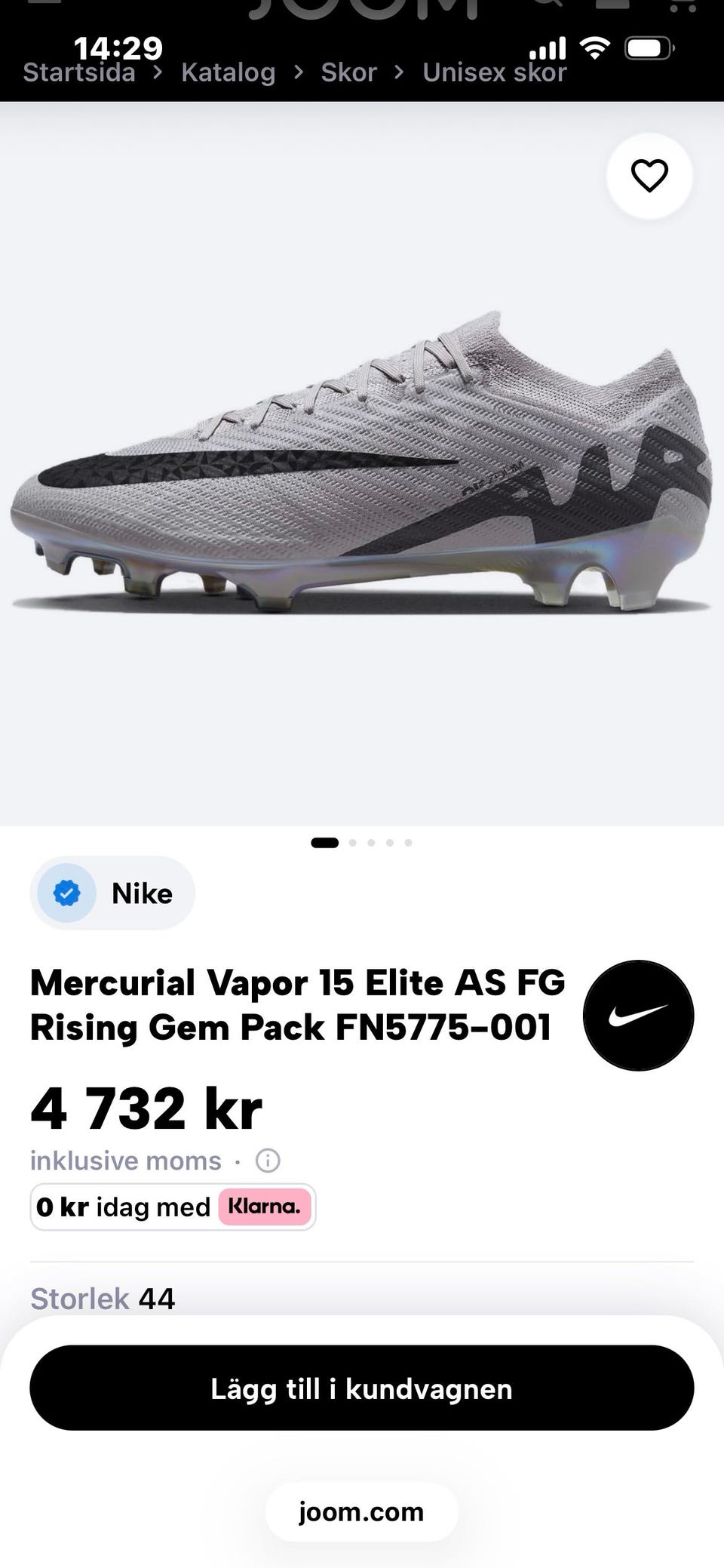Tap the image carousel page indicator dots
Screen dimensions: 724x1568
coord(361,843)
